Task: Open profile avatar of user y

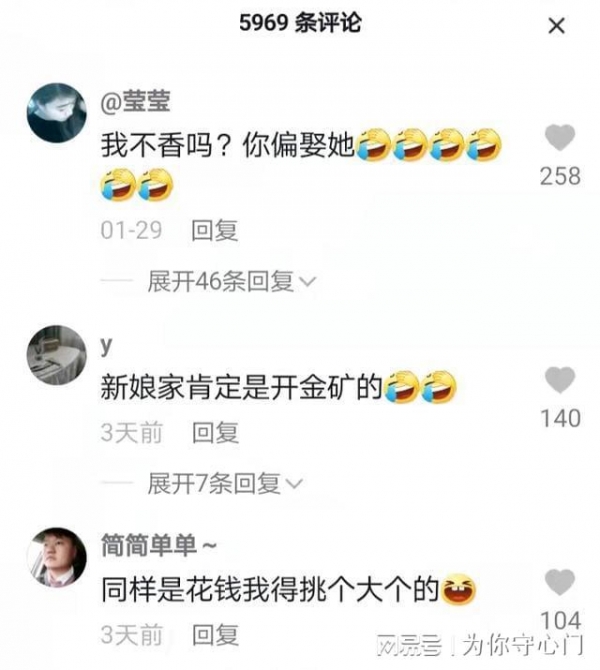Action: pyautogui.click(x=56, y=354)
